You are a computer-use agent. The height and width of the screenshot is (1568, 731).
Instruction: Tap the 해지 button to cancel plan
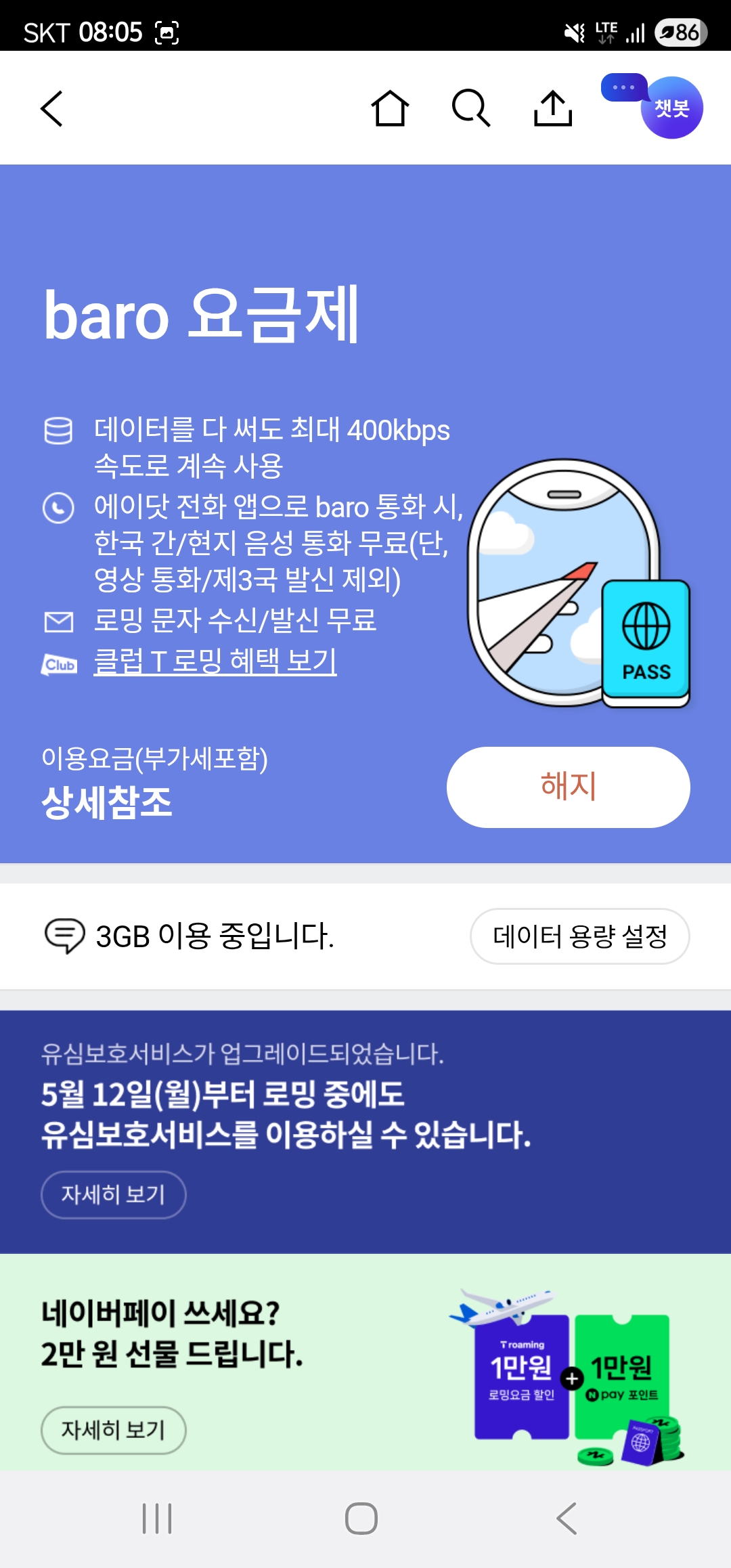tap(568, 787)
